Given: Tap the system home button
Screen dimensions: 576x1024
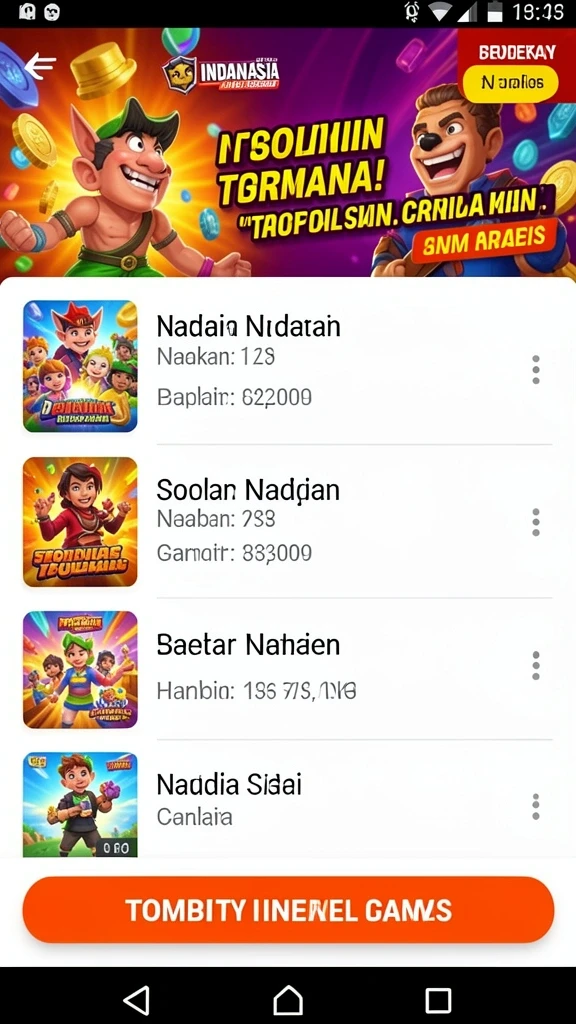Looking at the screenshot, I should [x=288, y=999].
